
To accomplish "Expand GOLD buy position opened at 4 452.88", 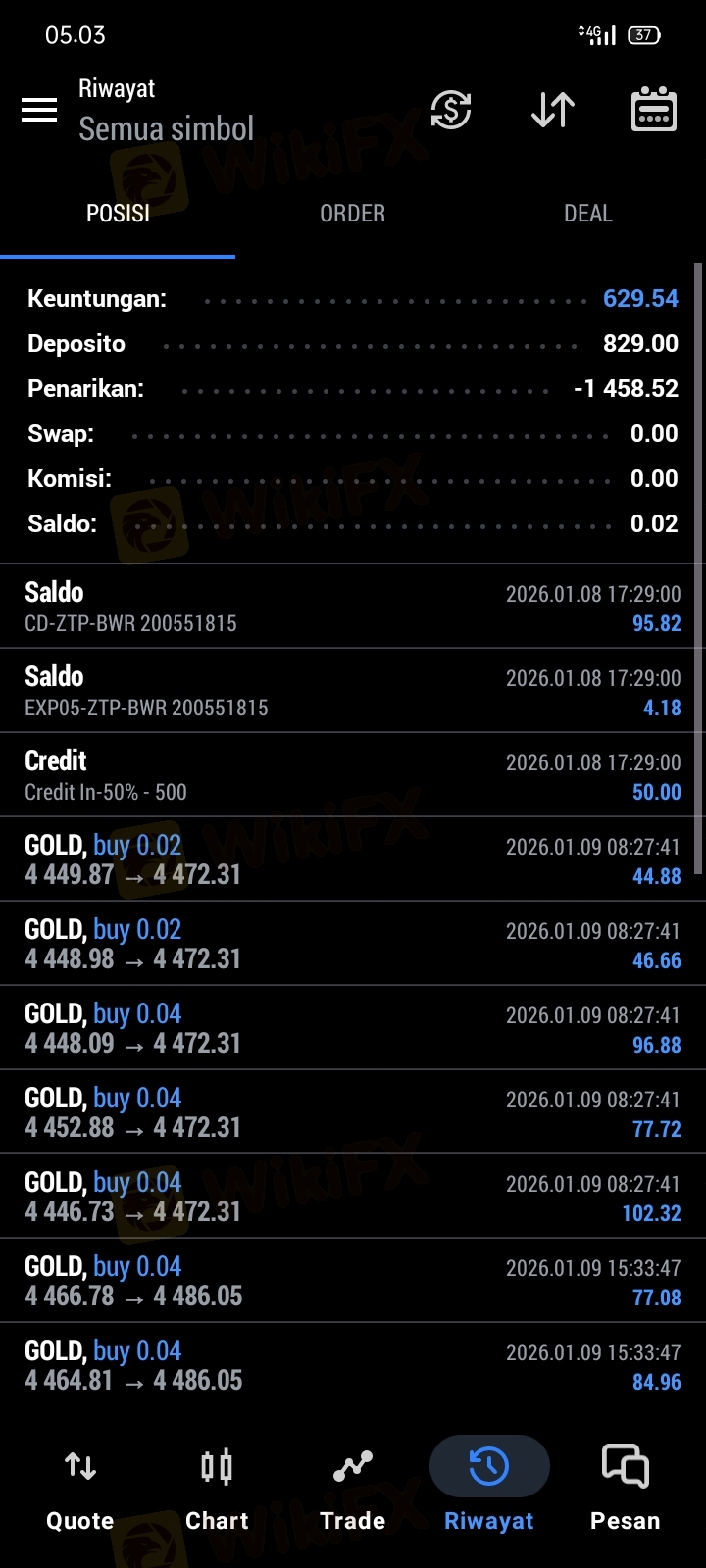I will [x=352, y=1112].
